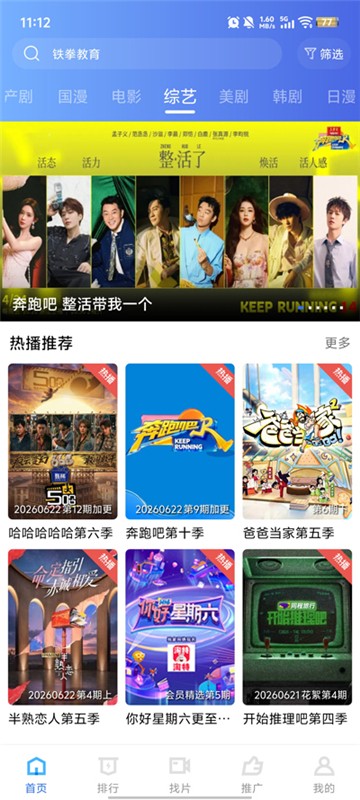
Task: Open 哈哈哈哈哈第六季 card
Action: coord(63,452)
